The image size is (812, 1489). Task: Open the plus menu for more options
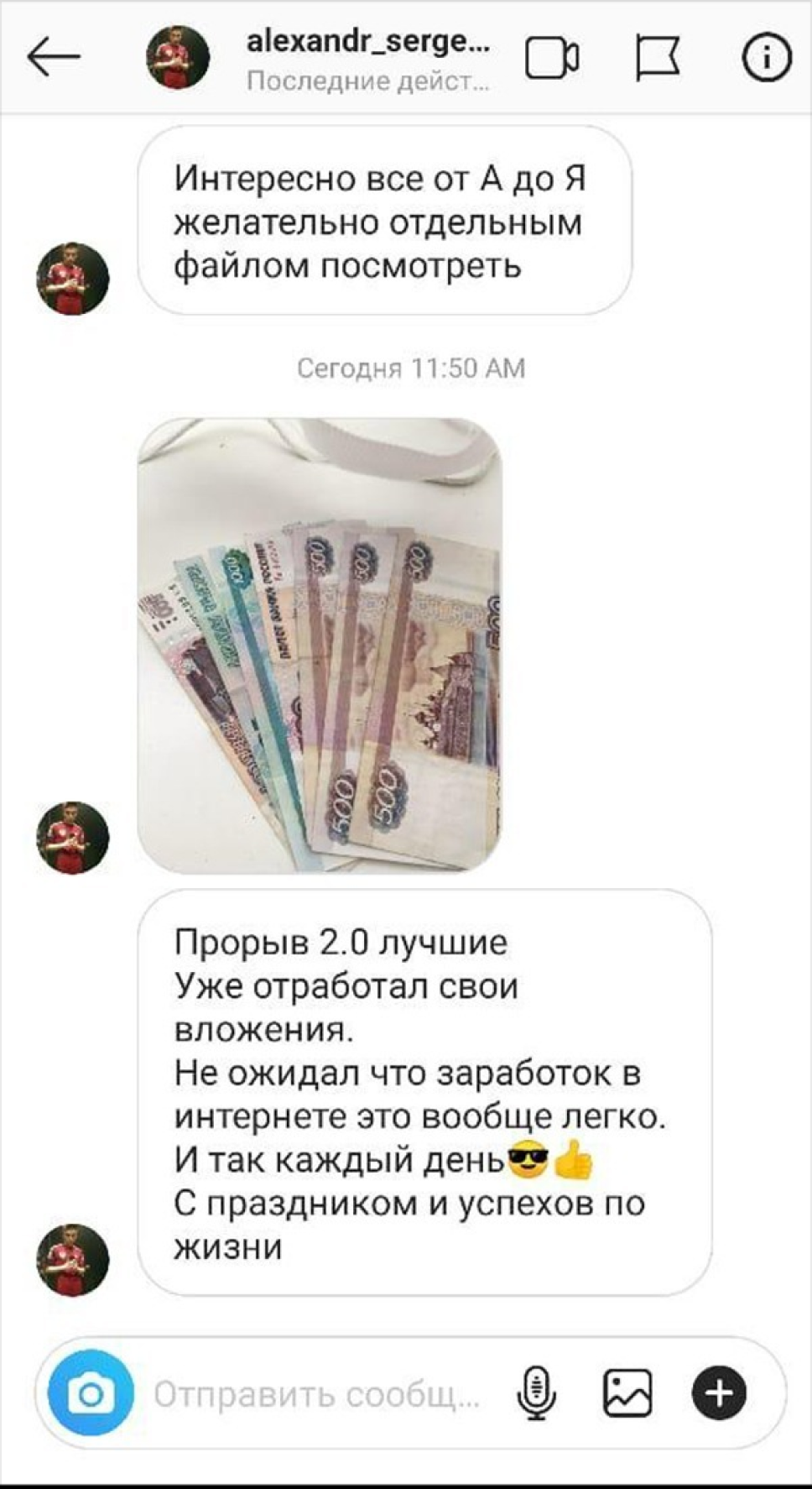pyautogui.click(x=719, y=1394)
